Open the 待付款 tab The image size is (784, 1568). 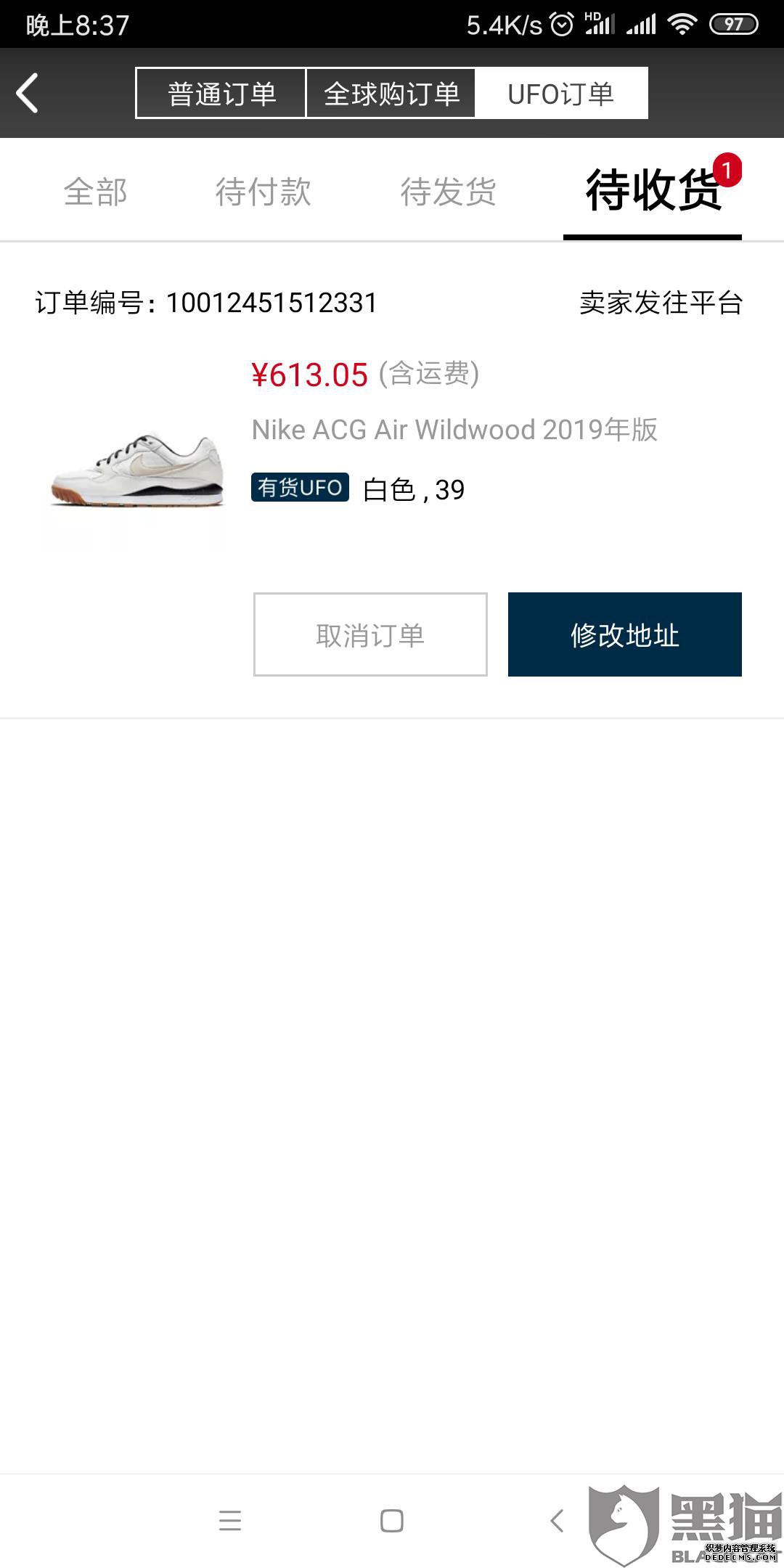263,192
